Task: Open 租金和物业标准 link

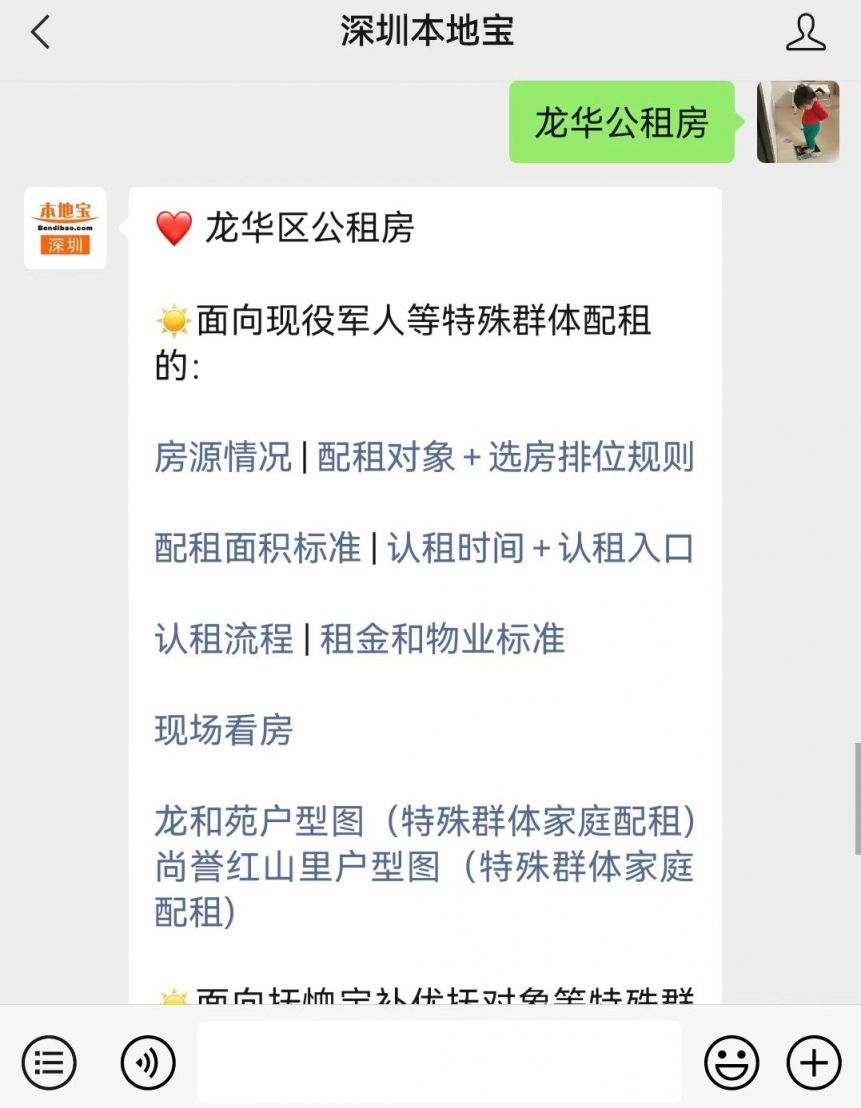Action: coord(442,639)
